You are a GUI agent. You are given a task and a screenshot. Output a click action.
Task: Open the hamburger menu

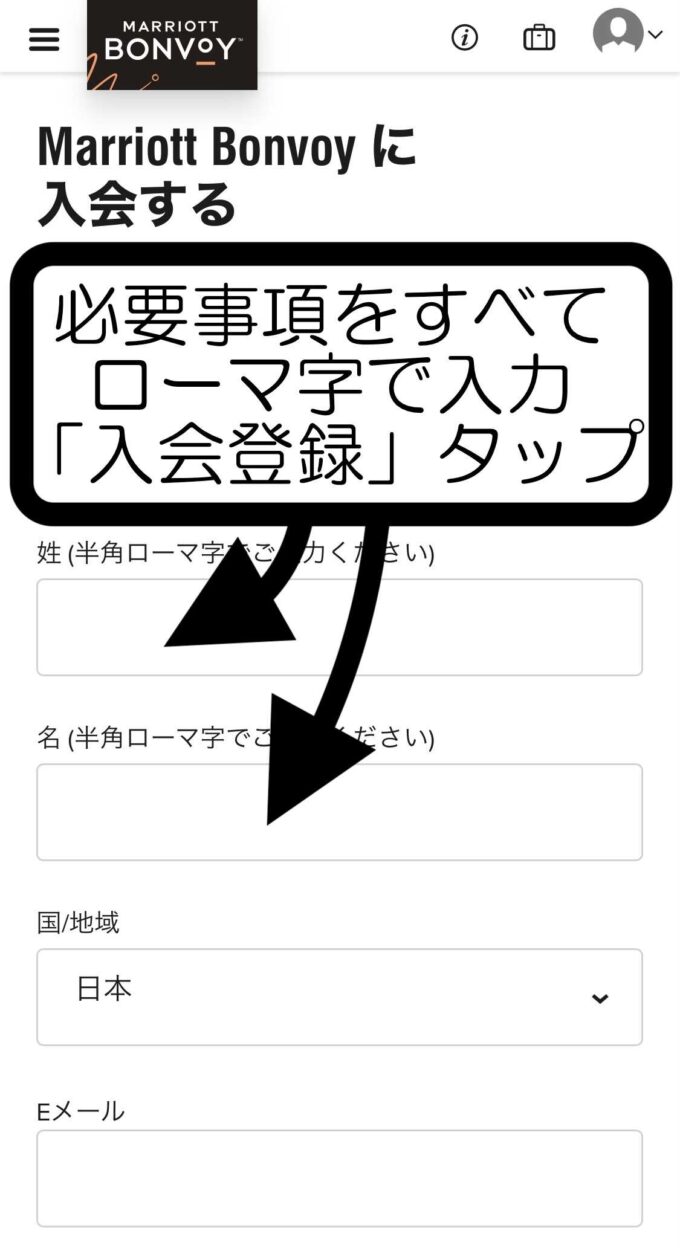point(44,39)
